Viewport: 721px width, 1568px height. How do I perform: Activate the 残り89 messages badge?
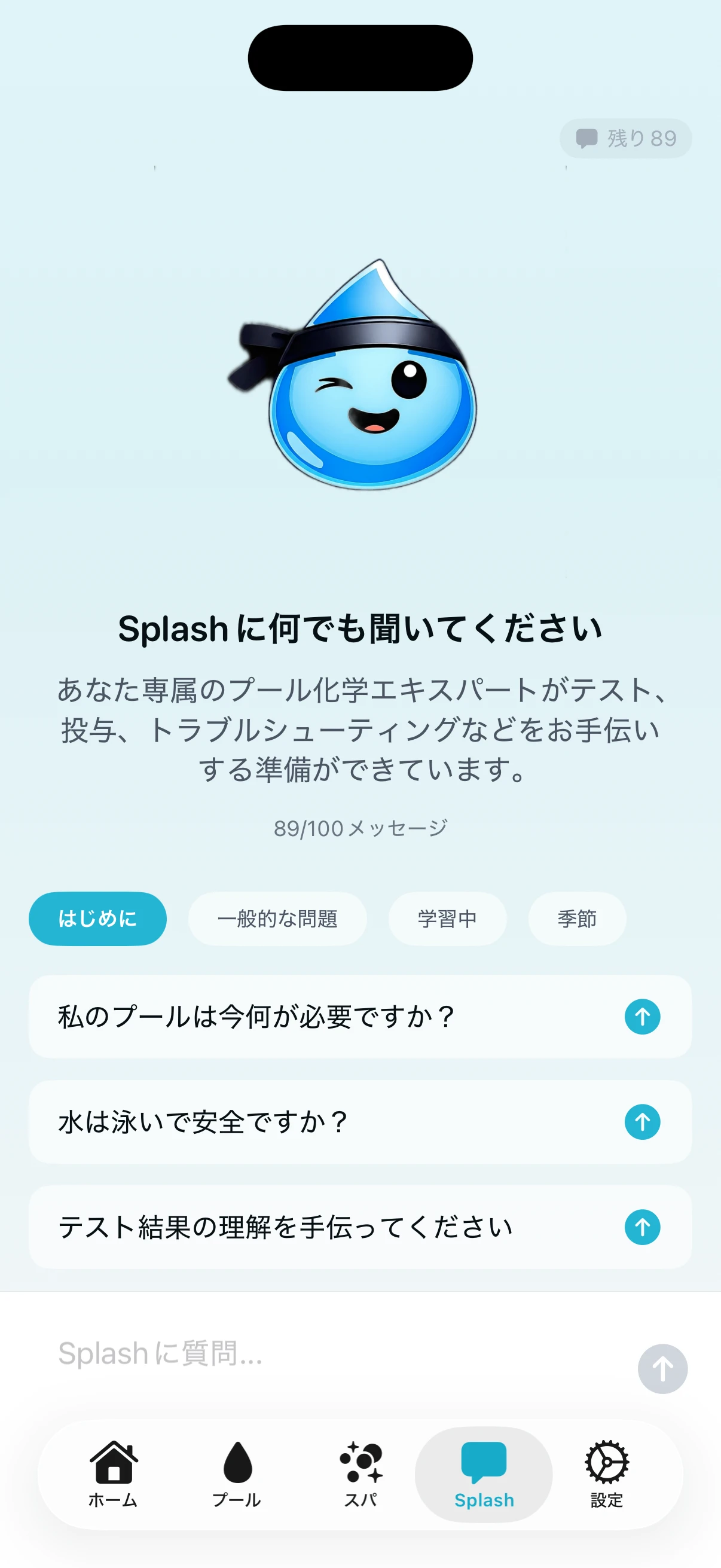point(625,138)
